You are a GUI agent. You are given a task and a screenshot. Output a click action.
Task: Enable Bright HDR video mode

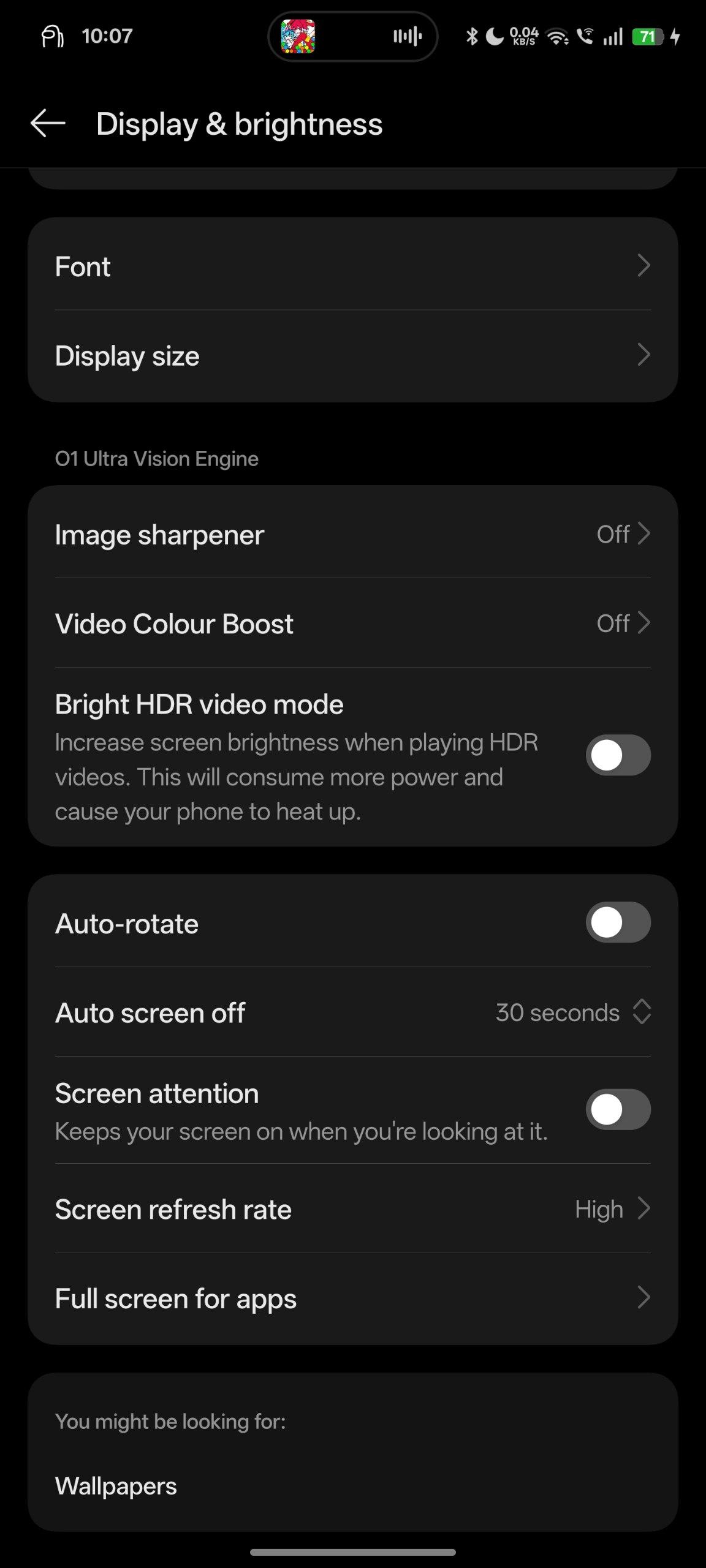(x=618, y=755)
